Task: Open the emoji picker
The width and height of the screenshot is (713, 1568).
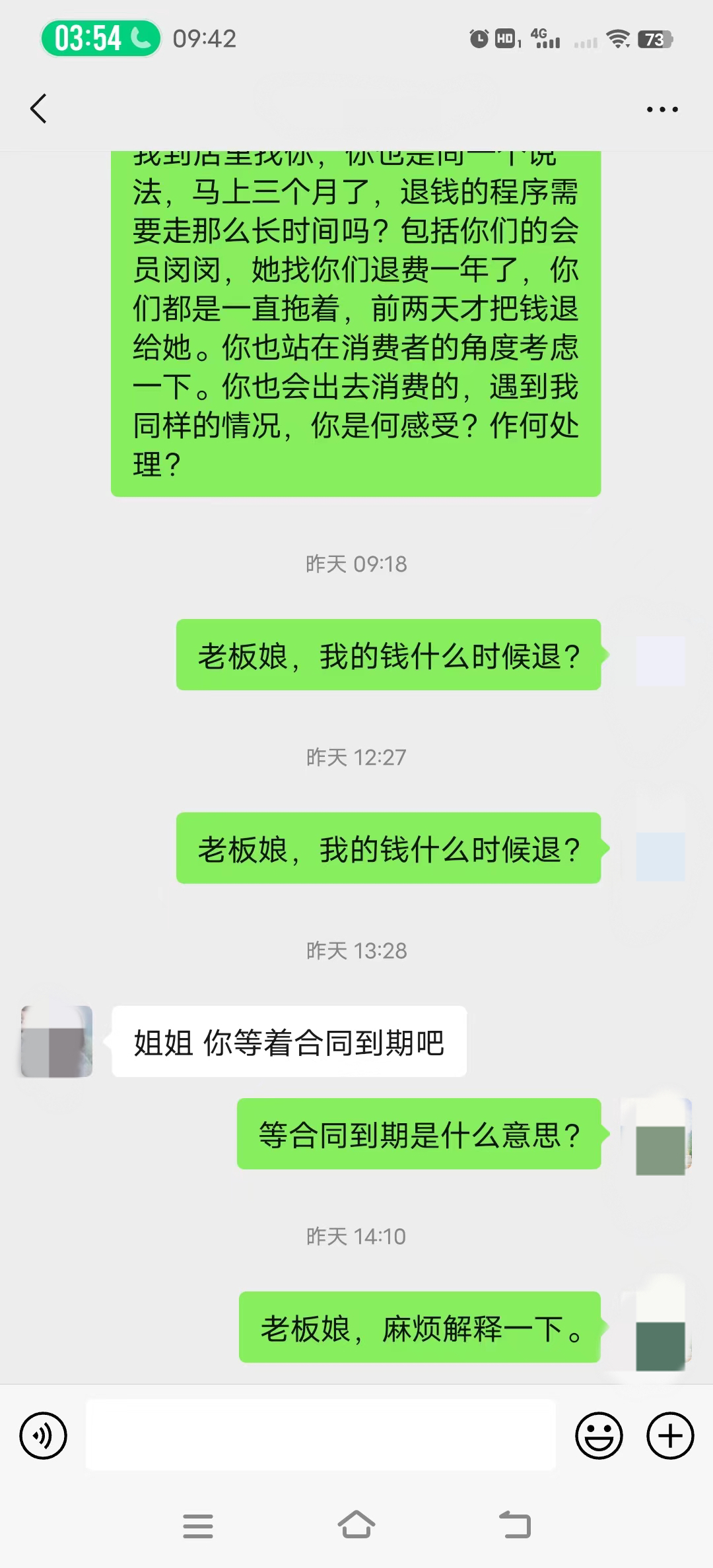Action: click(599, 1434)
